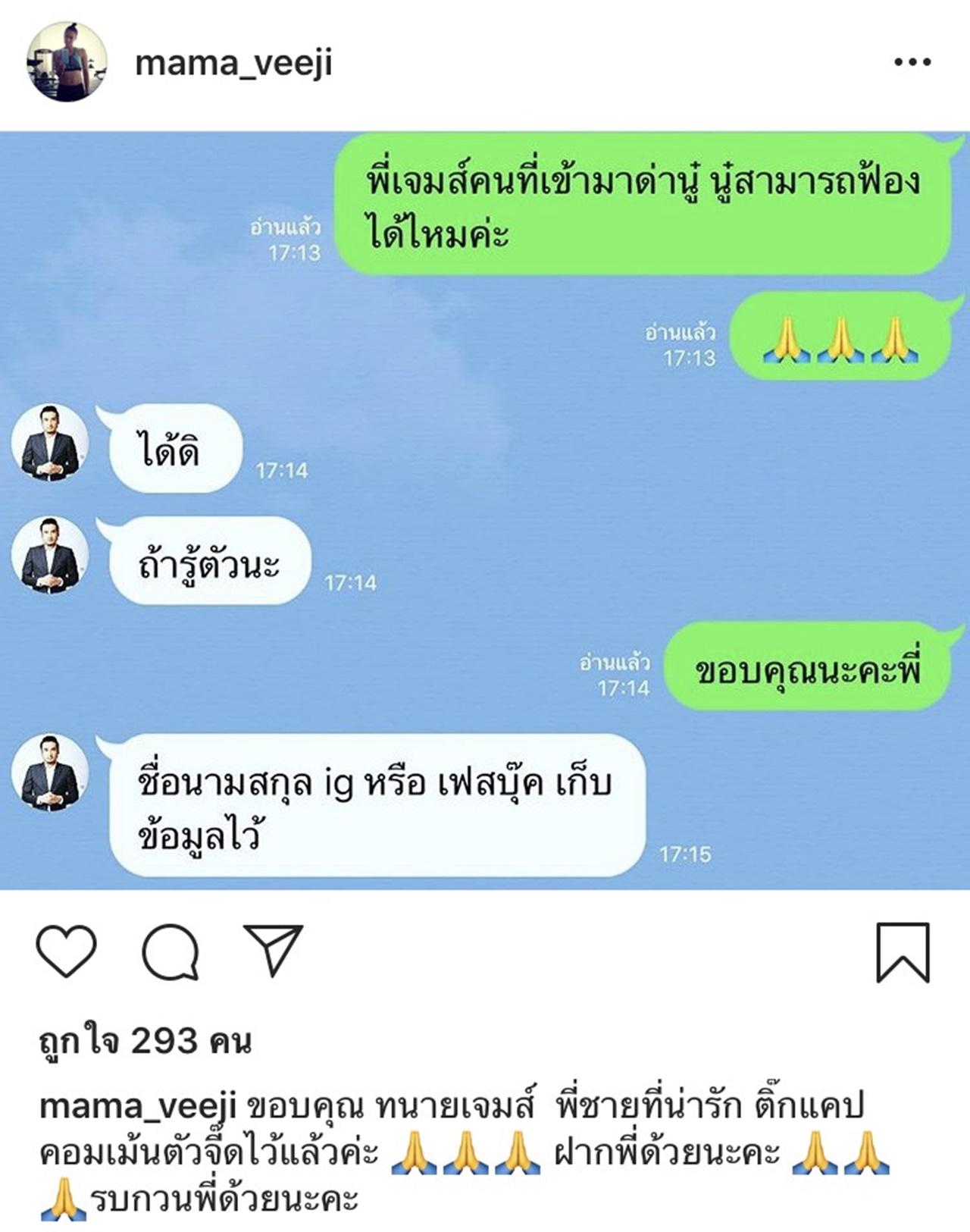Open the post's three-dot options menu
Viewport: 970px width, 1232px height.
(x=912, y=62)
